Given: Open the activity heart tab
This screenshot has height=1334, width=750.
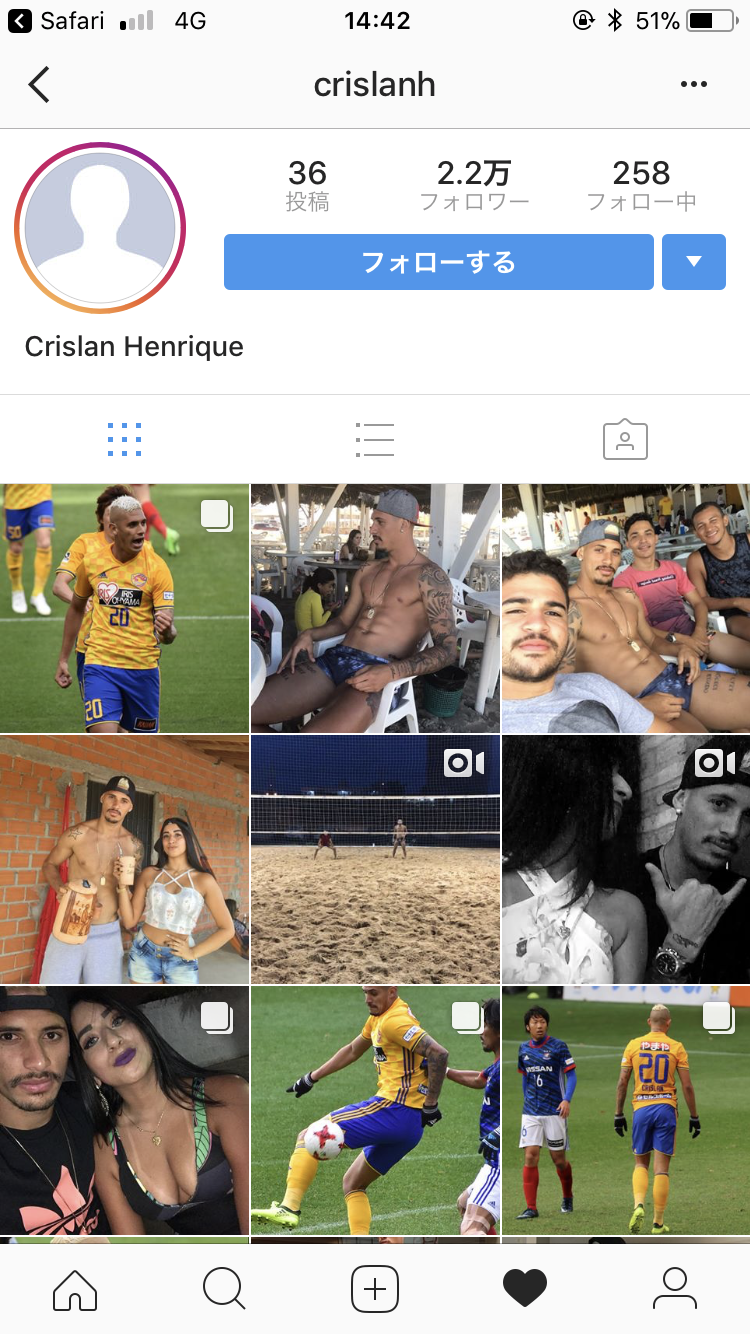Looking at the screenshot, I should coord(525,1288).
